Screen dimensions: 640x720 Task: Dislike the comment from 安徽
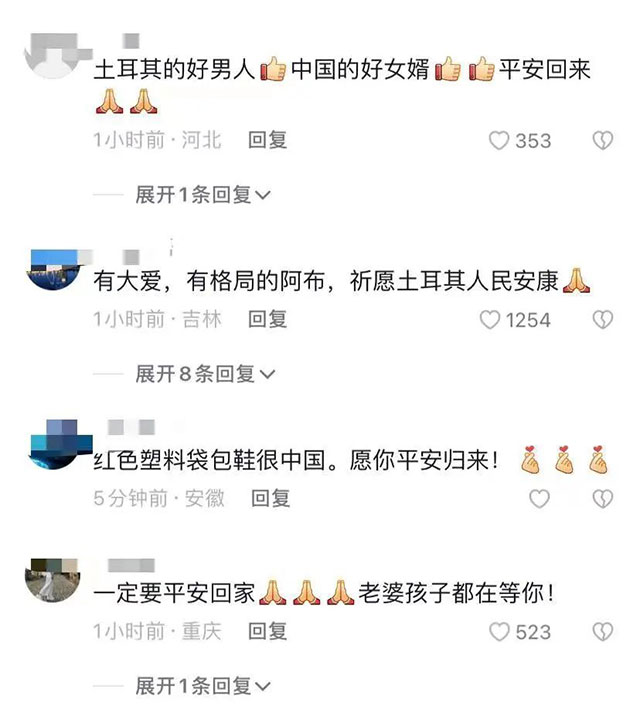click(x=602, y=499)
